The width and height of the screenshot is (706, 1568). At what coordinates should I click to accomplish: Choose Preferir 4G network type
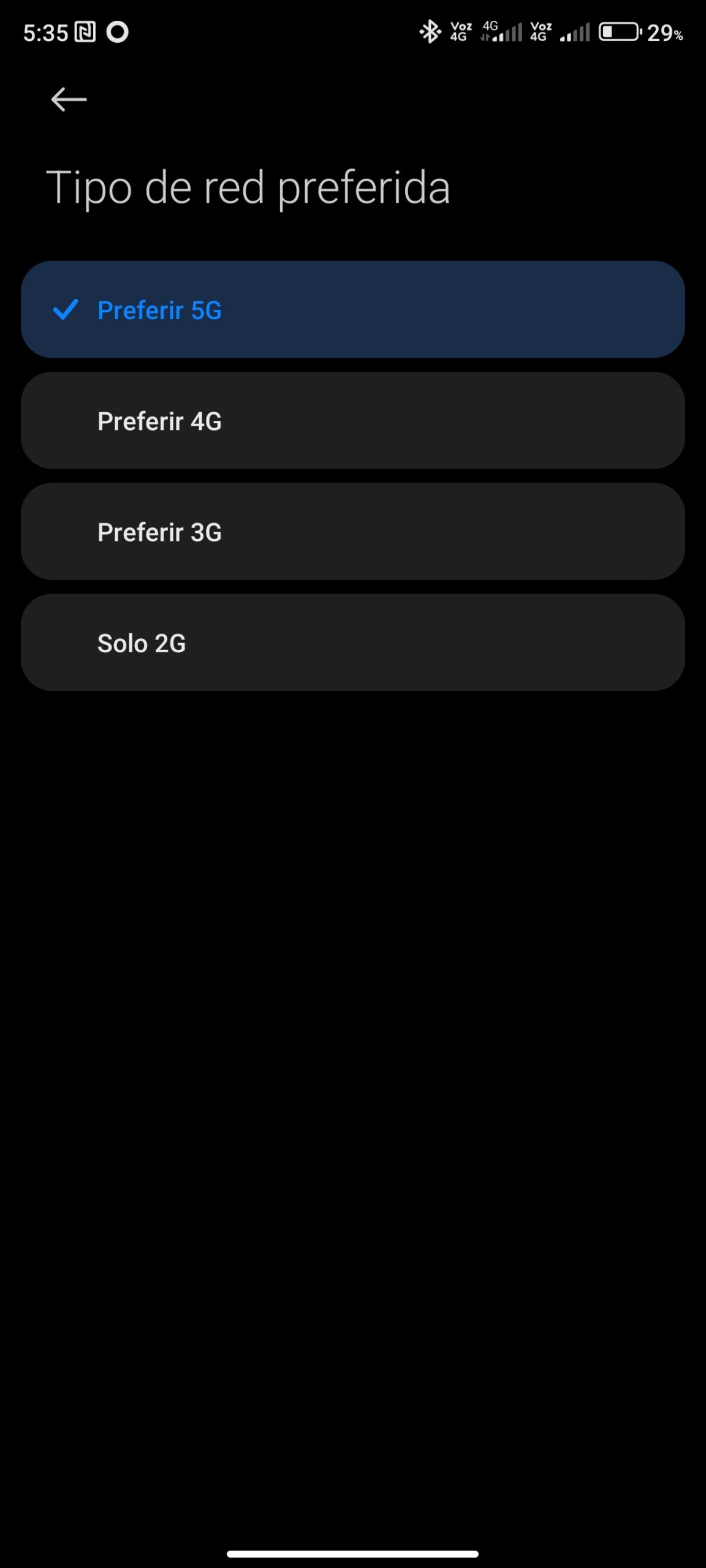[352, 421]
